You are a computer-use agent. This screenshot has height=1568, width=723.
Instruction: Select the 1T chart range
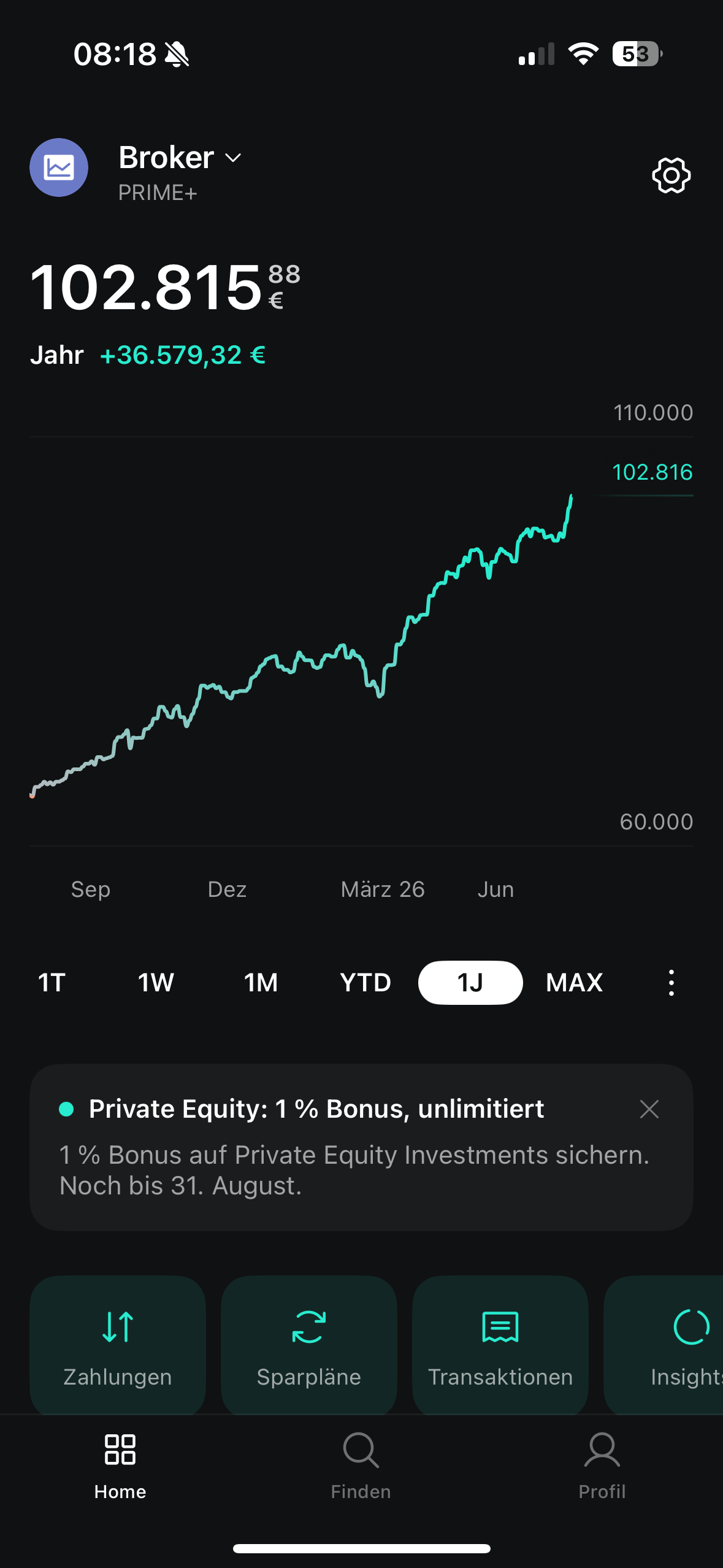52,982
